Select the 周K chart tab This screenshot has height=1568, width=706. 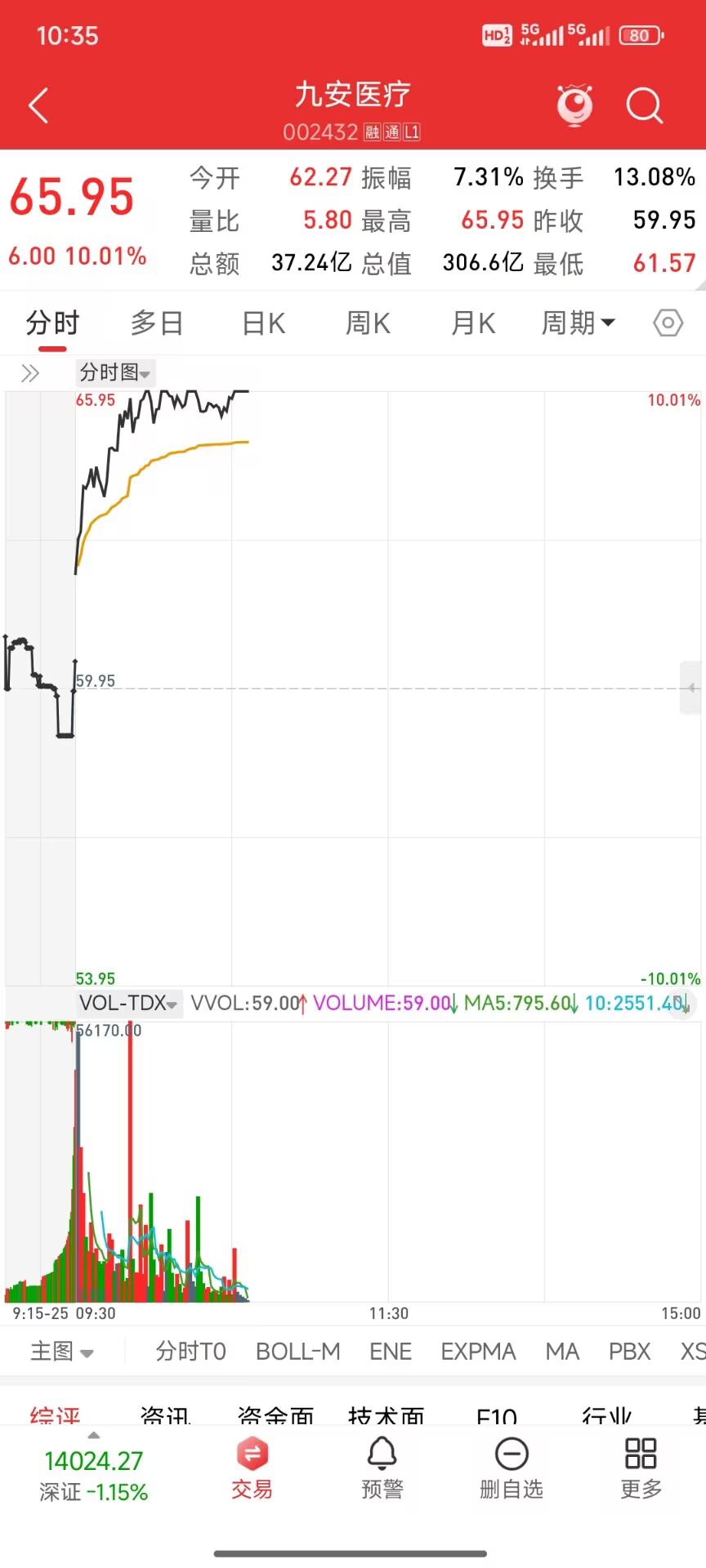(x=368, y=323)
